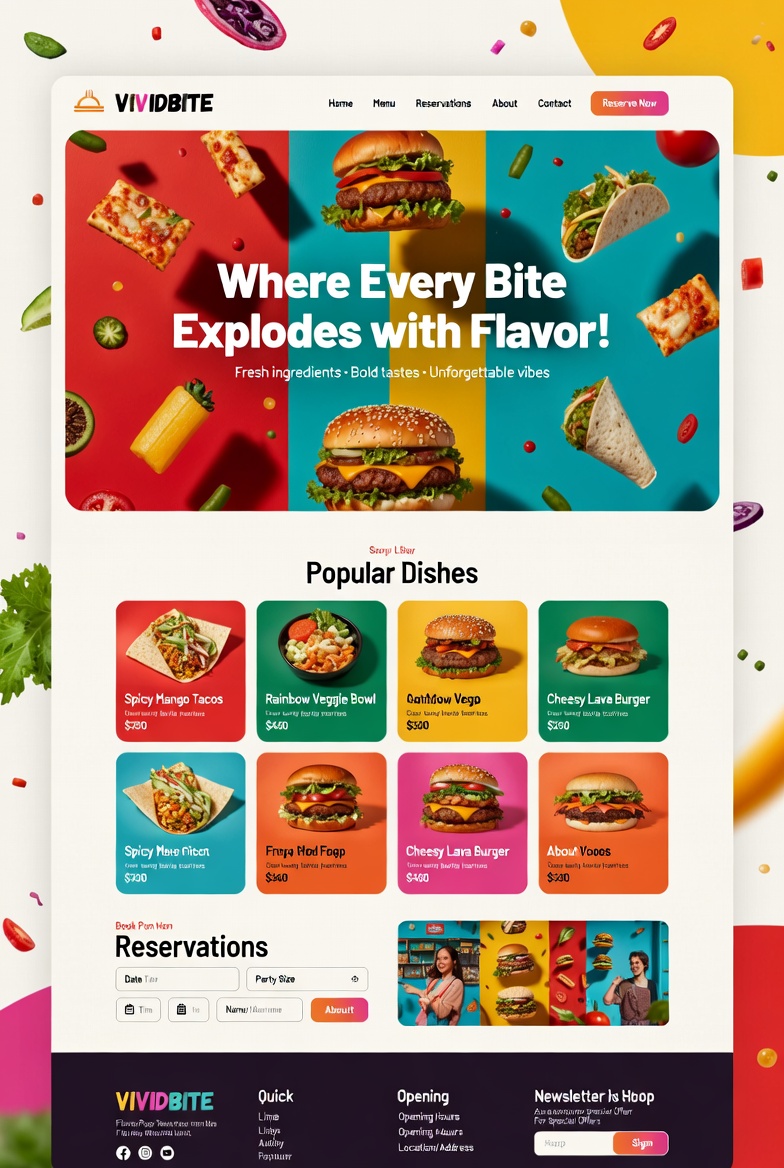This screenshot has height=1168, width=784.
Task: Click the Facebook icon in the footer
Action: 122,1152
